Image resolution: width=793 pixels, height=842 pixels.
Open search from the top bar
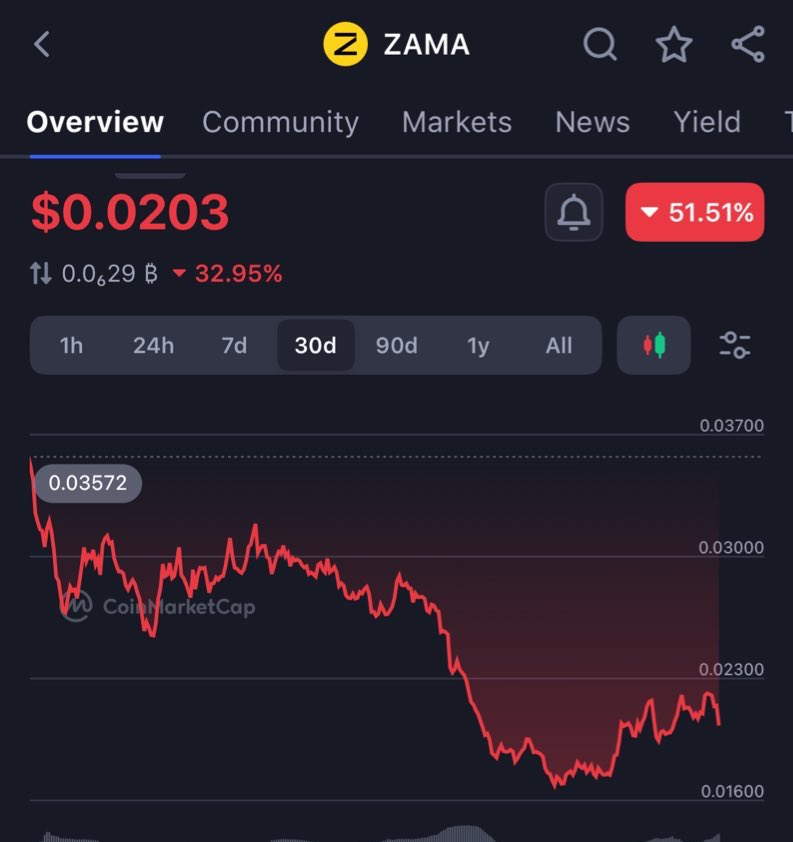point(600,44)
